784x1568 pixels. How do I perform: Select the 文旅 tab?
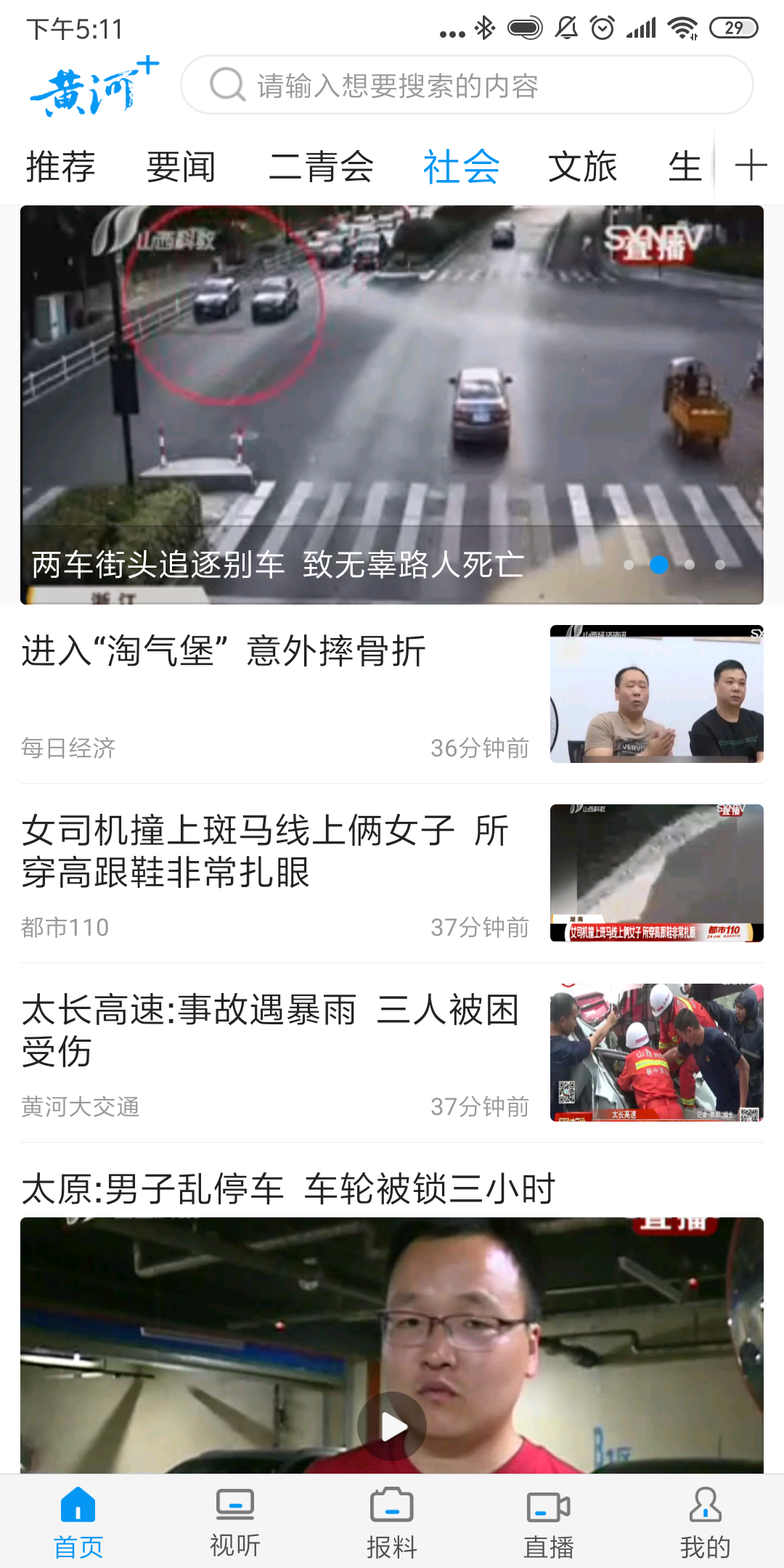coord(582,167)
